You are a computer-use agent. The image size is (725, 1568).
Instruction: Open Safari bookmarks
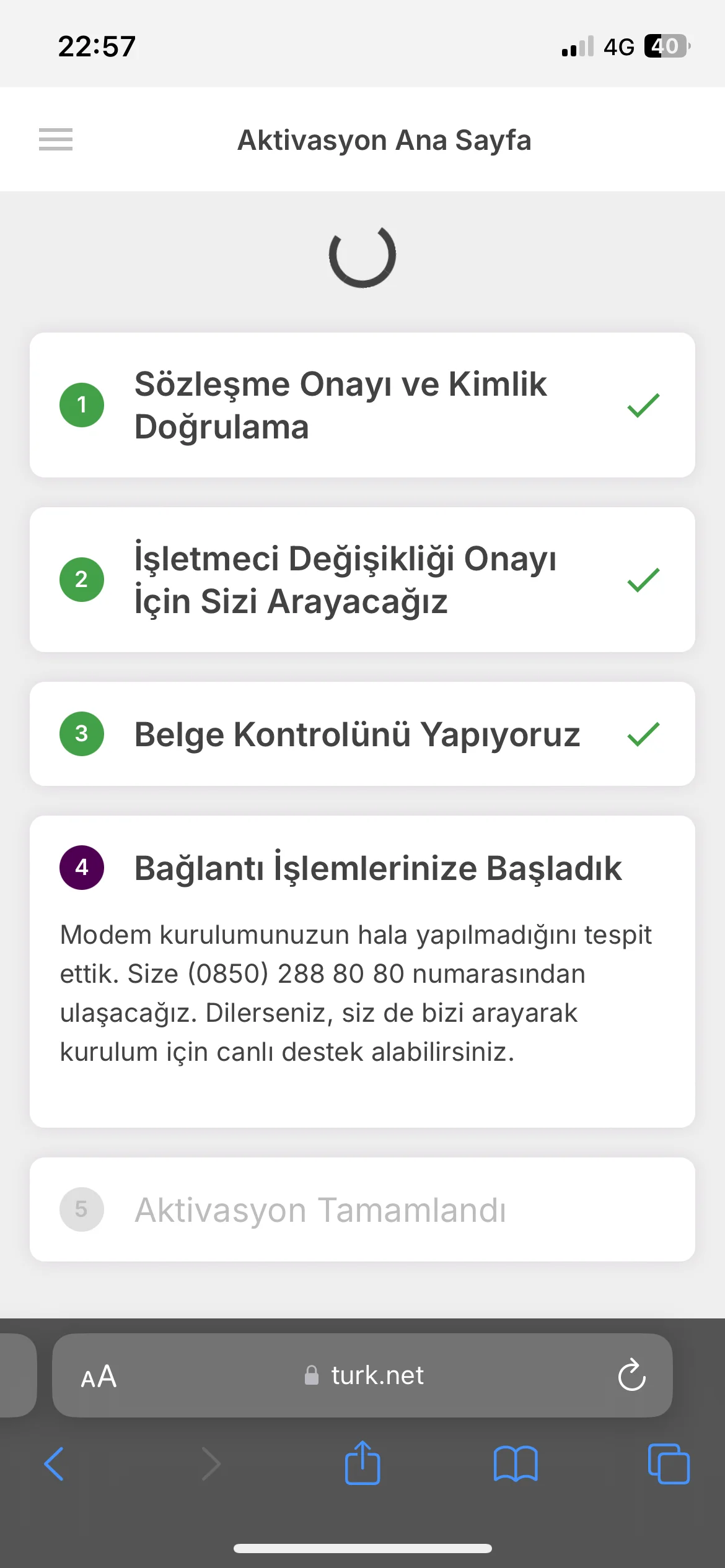click(516, 1464)
